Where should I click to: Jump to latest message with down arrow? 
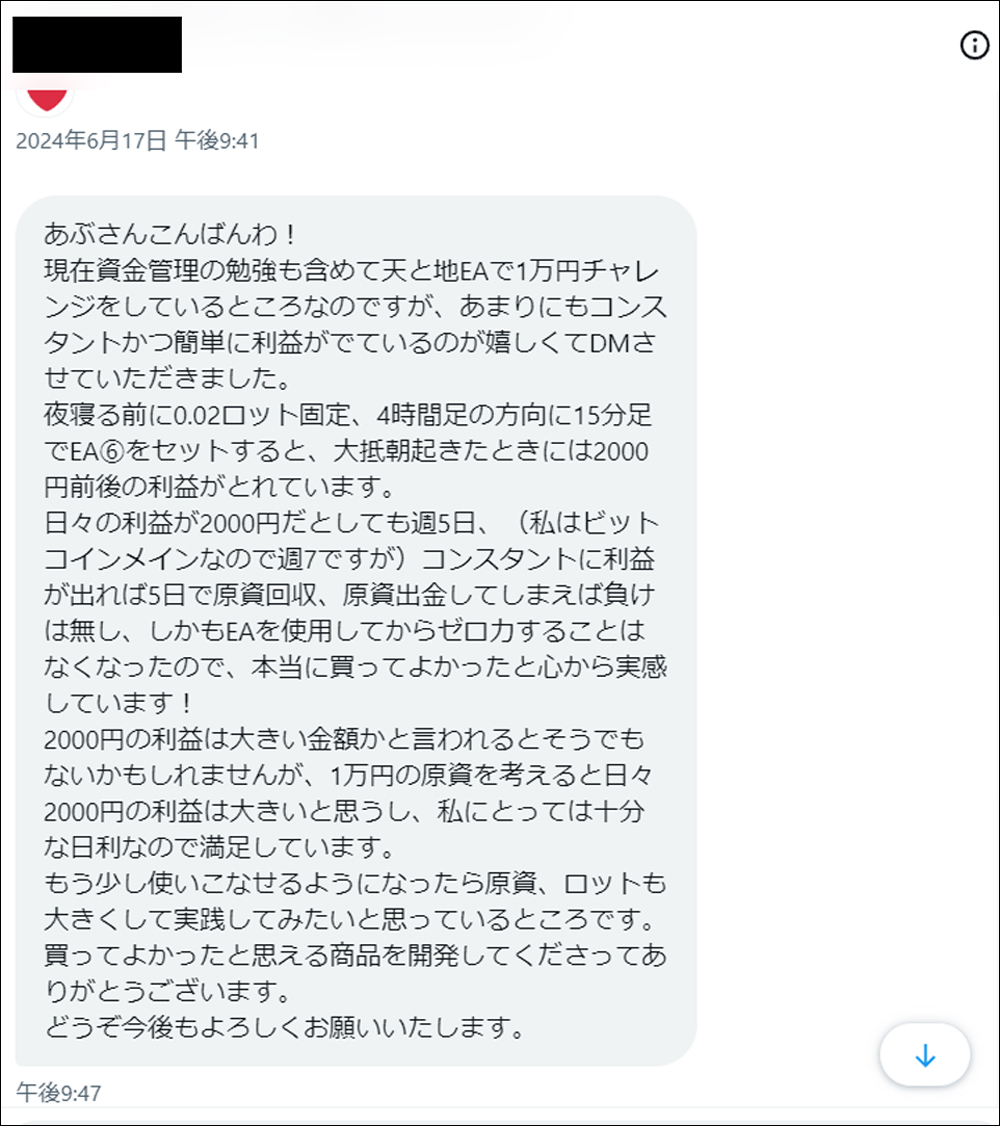[x=925, y=1056]
